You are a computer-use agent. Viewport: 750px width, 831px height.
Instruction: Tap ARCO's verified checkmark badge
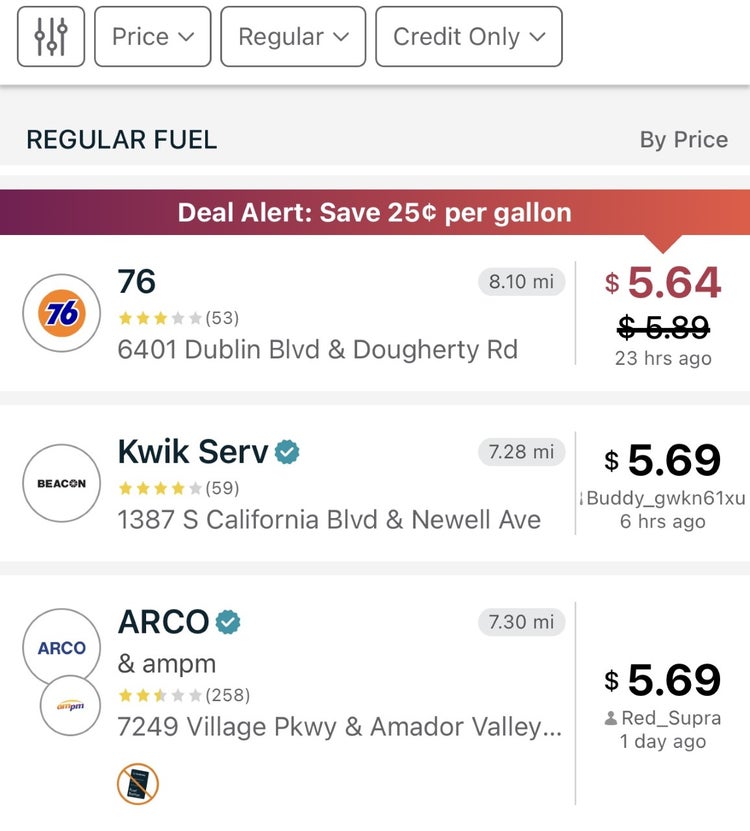point(229,621)
